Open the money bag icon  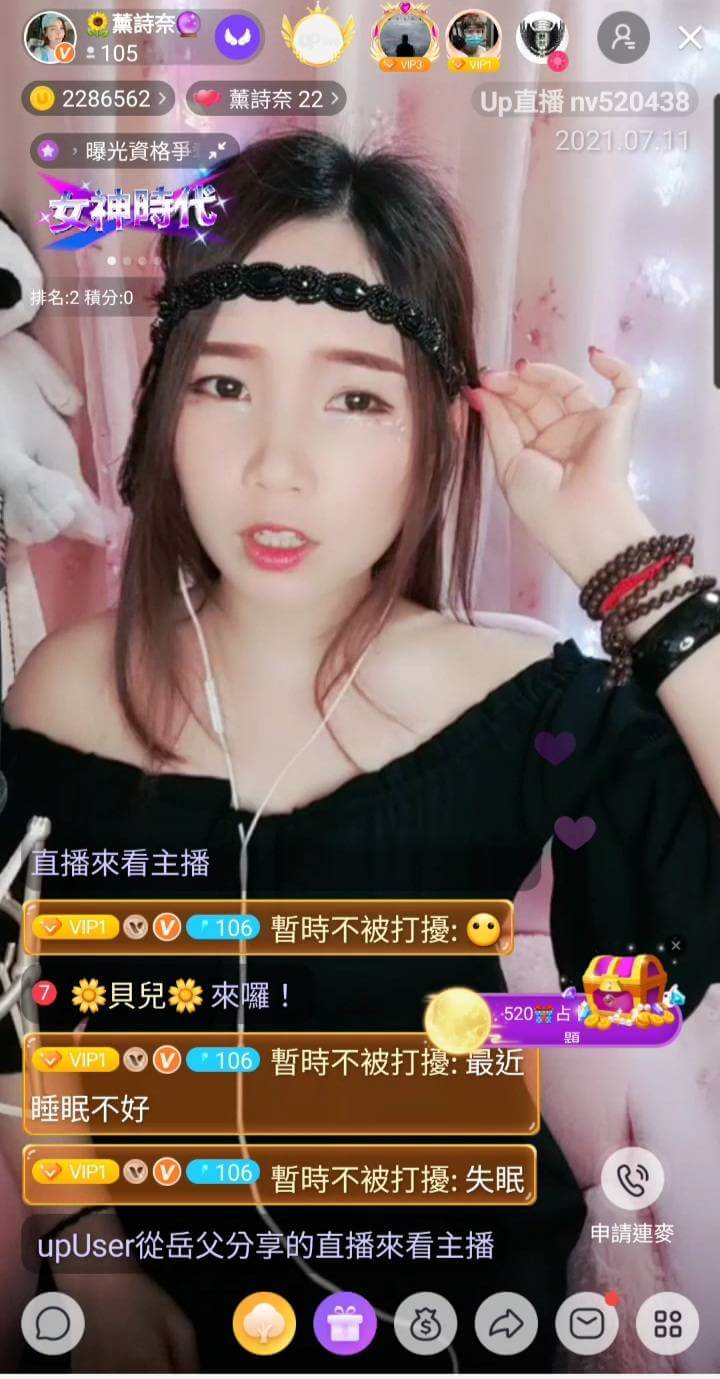425,1324
